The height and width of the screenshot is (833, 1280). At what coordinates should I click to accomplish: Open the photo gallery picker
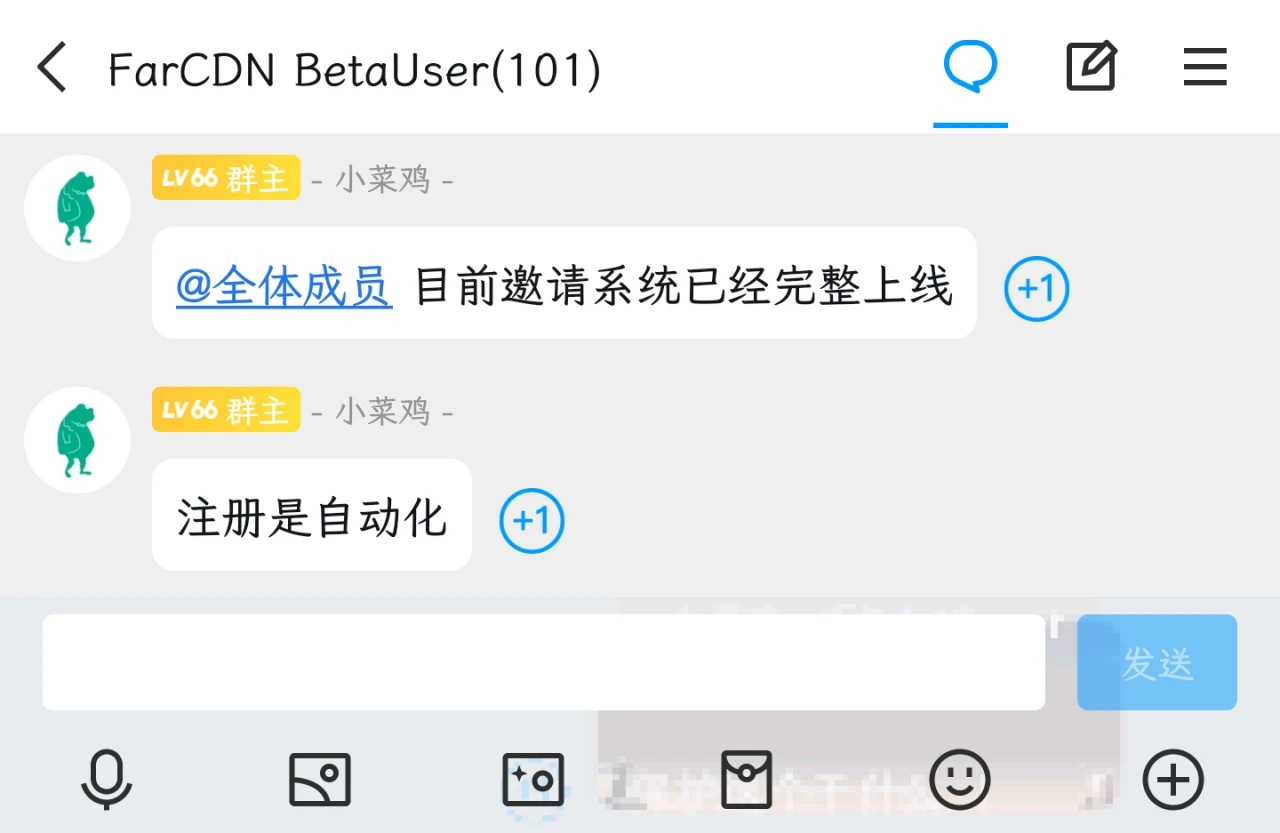pyautogui.click(x=319, y=780)
